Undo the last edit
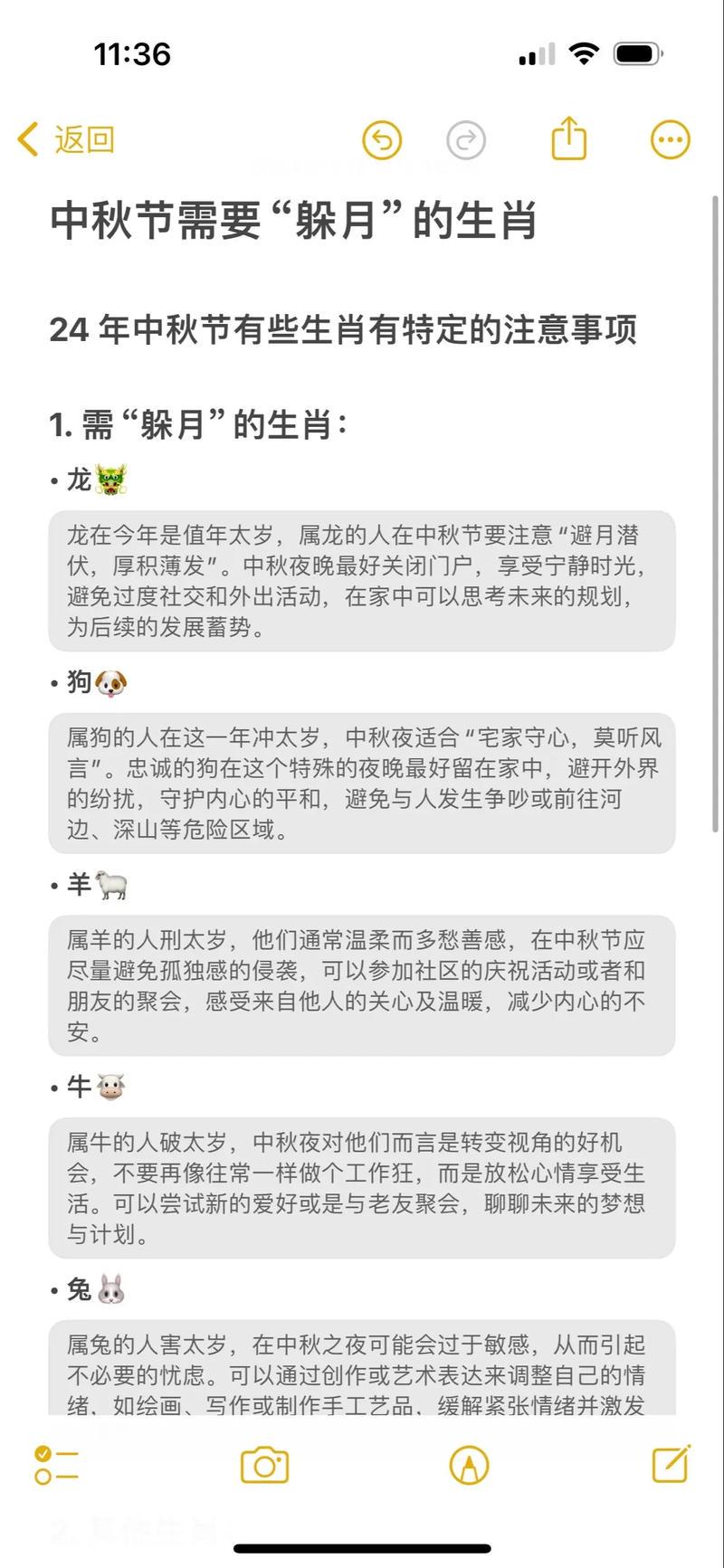Screen dimensions: 724x1568 (x=382, y=140)
